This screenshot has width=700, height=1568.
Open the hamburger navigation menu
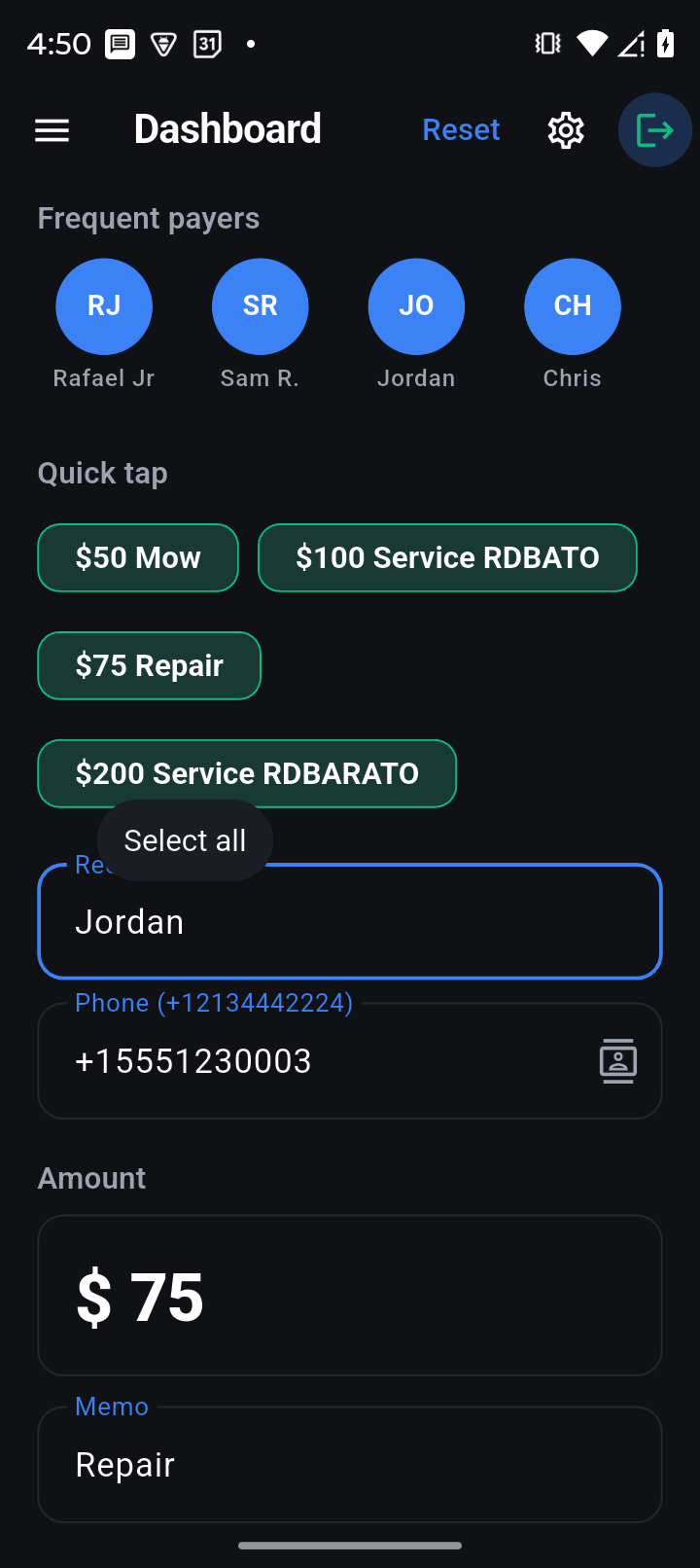pos(52,130)
